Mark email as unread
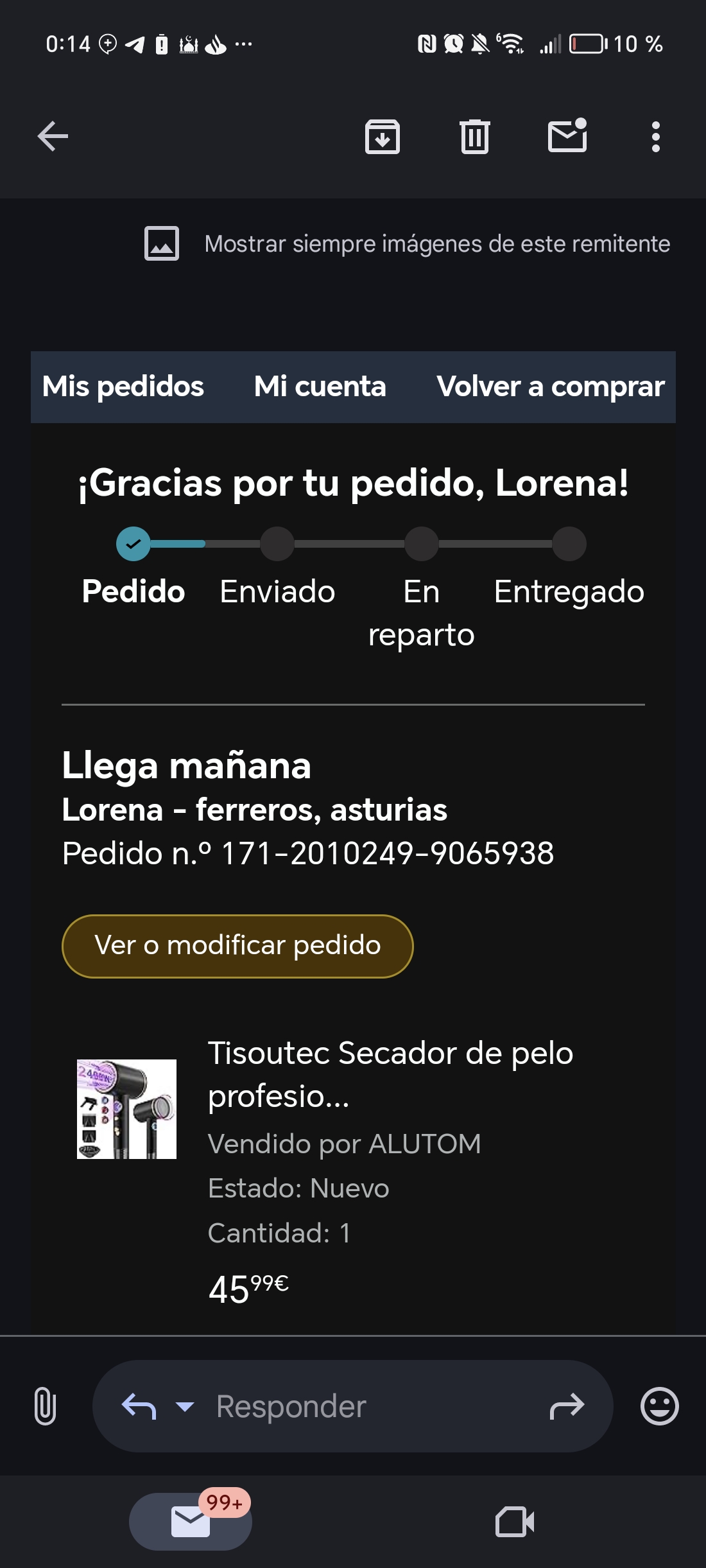This screenshot has width=706, height=1568. pos(567,136)
